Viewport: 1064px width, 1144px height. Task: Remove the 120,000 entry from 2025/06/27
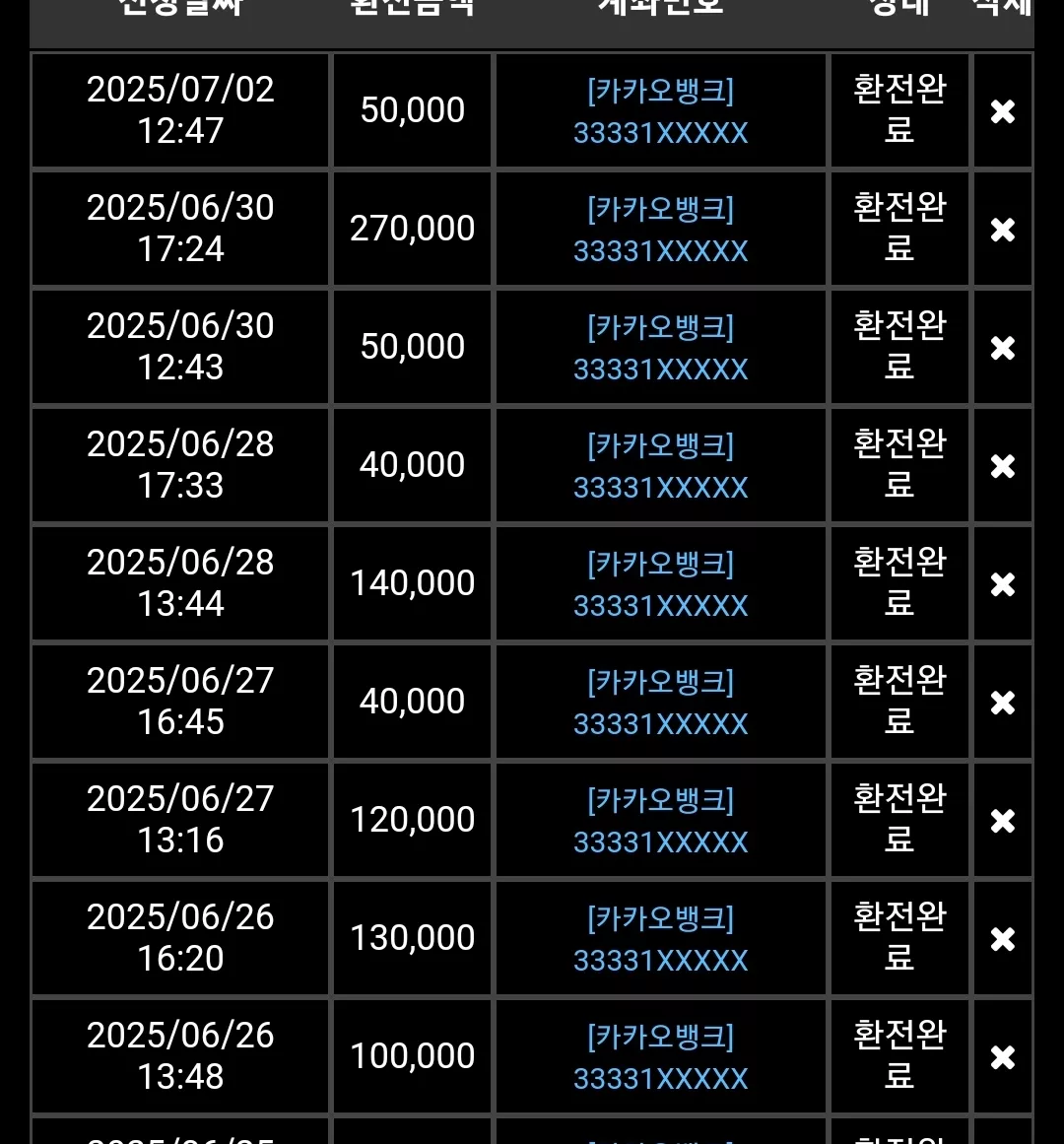pos(1003,820)
